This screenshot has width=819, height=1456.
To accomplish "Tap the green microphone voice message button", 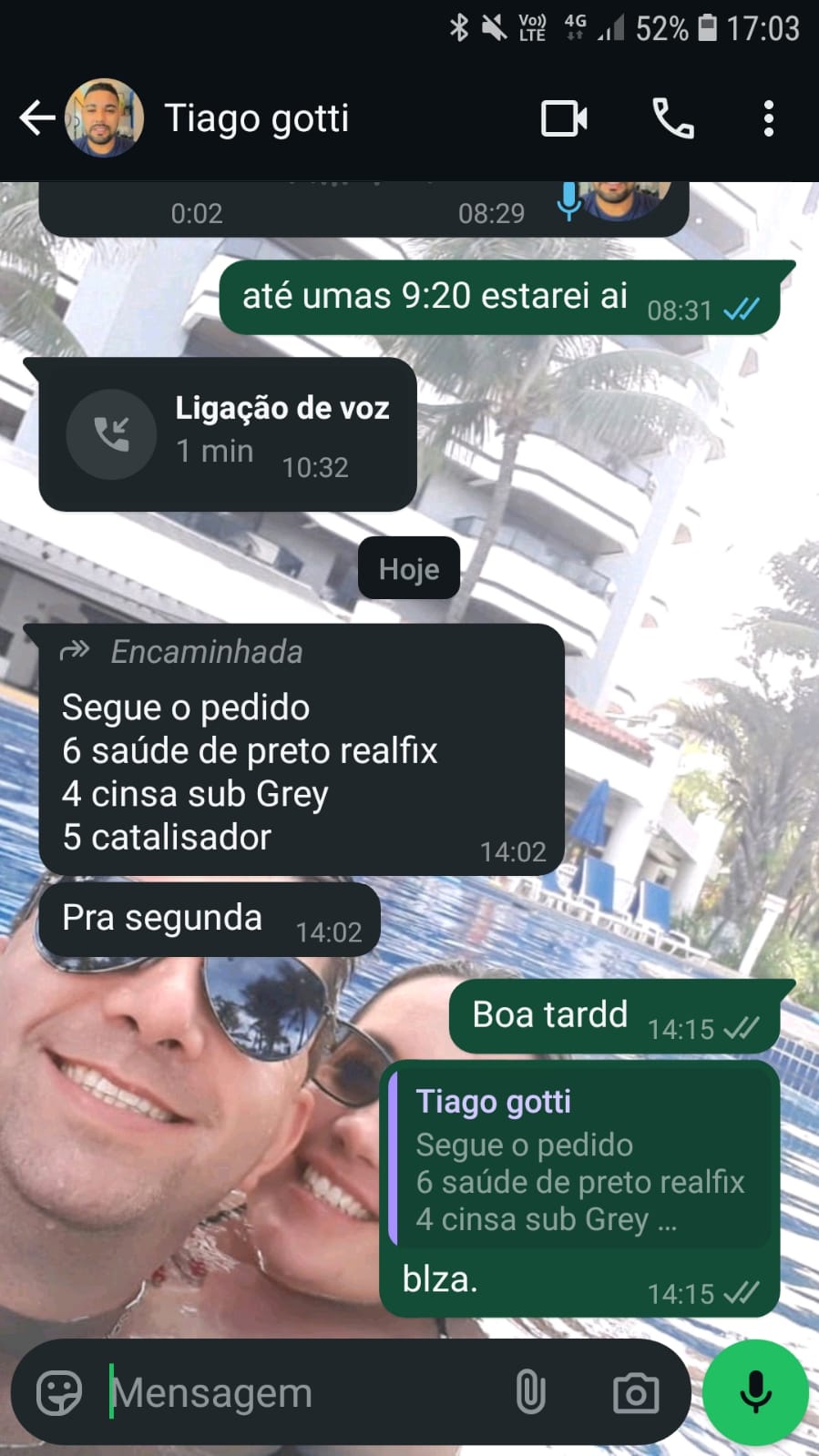I will click(755, 1392).
